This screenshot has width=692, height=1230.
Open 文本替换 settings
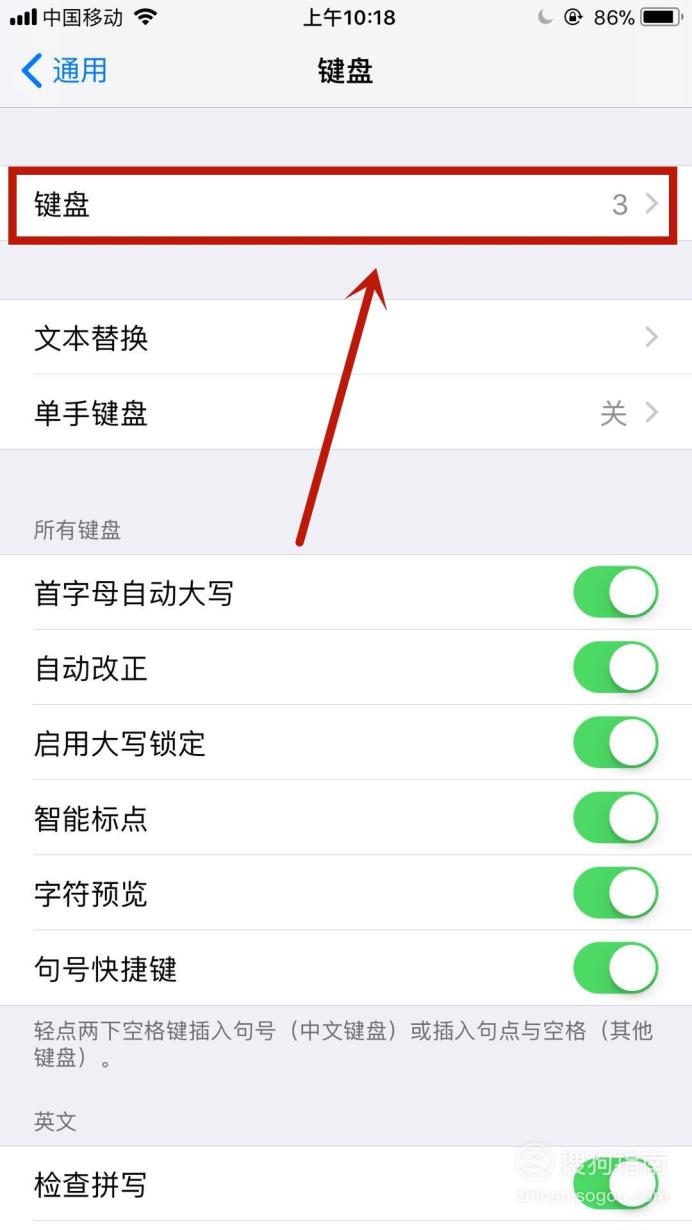(x=346, y=337)
